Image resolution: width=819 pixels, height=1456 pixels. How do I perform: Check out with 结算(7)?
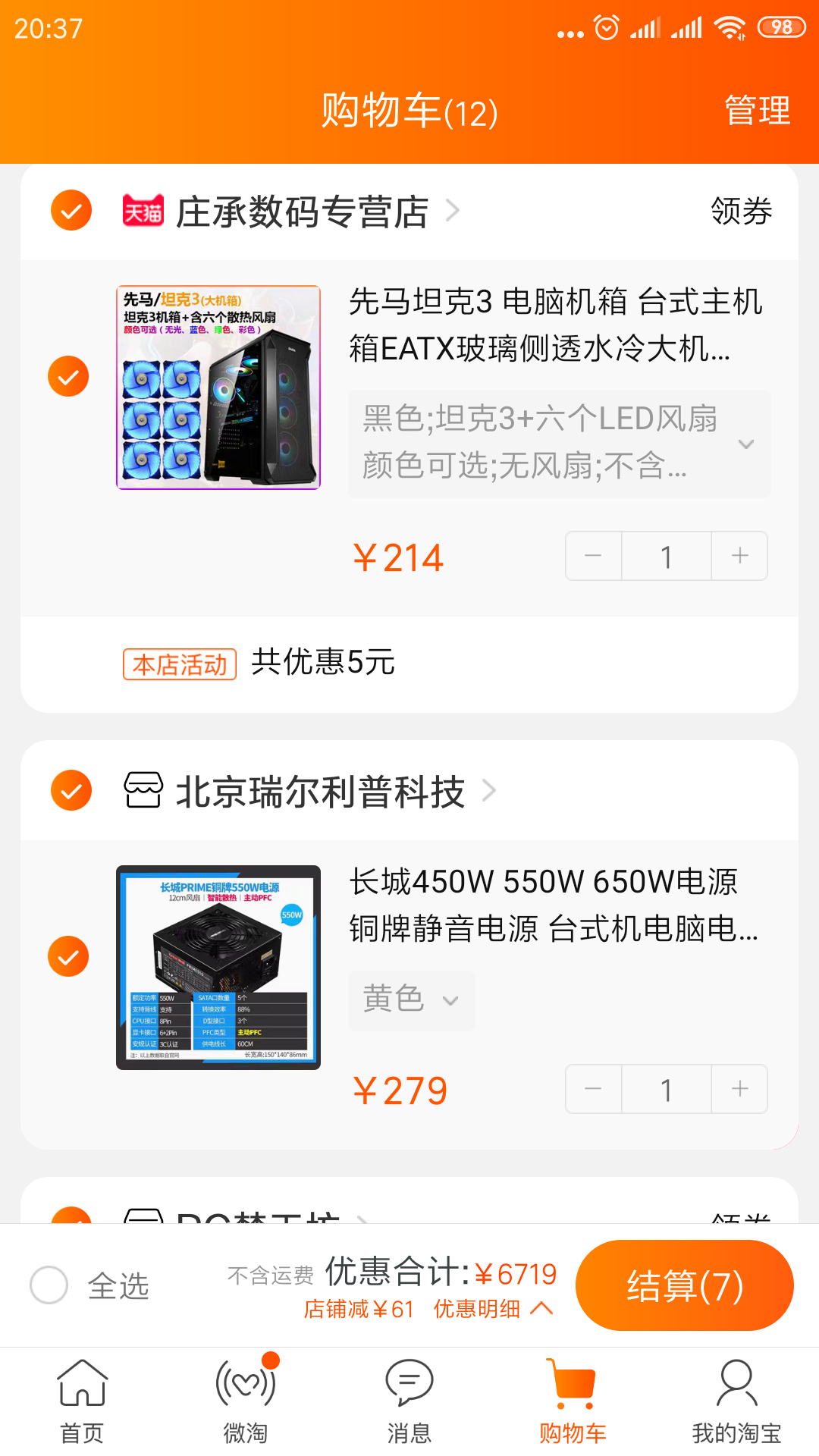point(684,1285)
